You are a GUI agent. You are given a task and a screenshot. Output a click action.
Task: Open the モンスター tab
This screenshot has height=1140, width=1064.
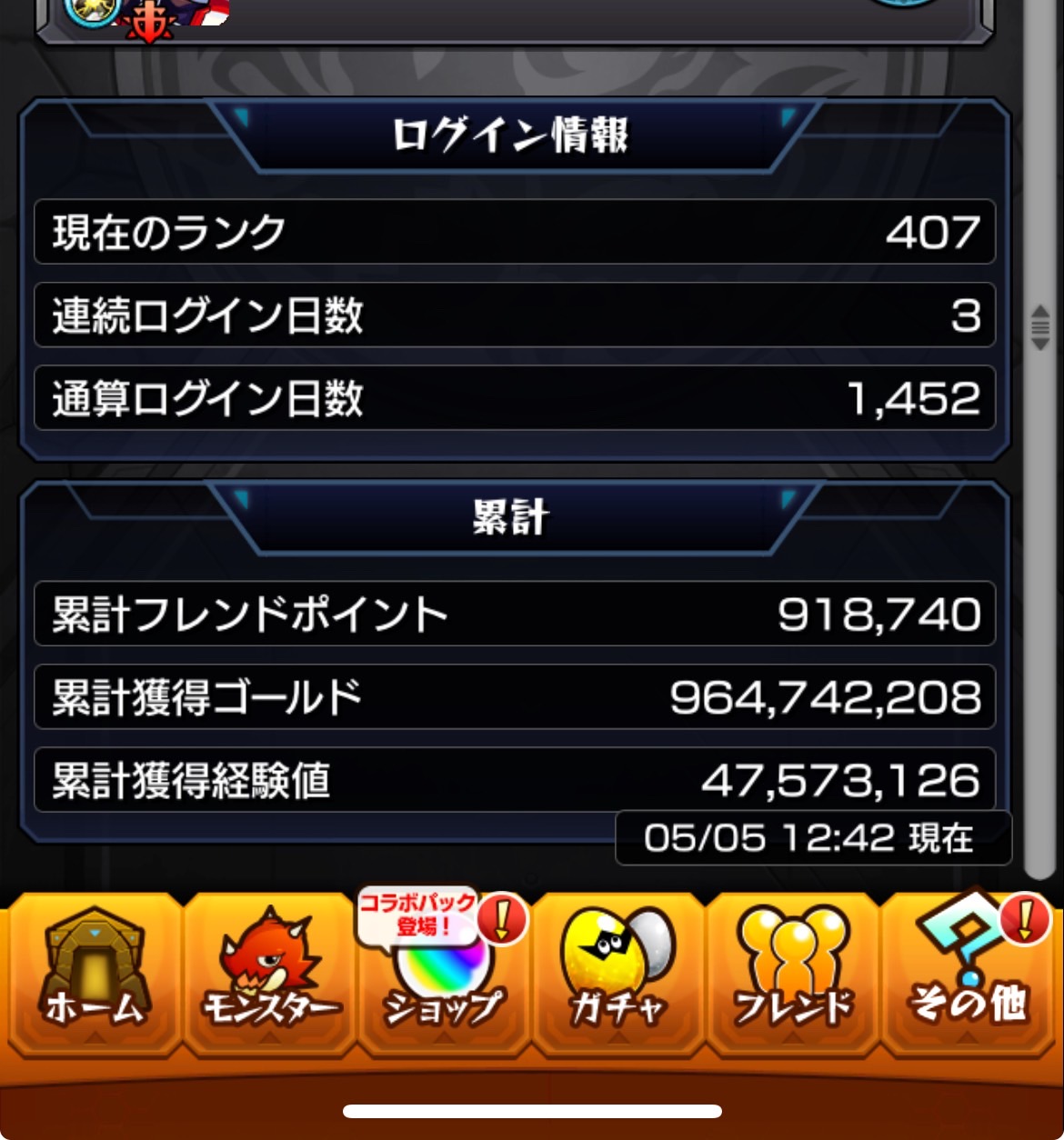pos(270,975)
